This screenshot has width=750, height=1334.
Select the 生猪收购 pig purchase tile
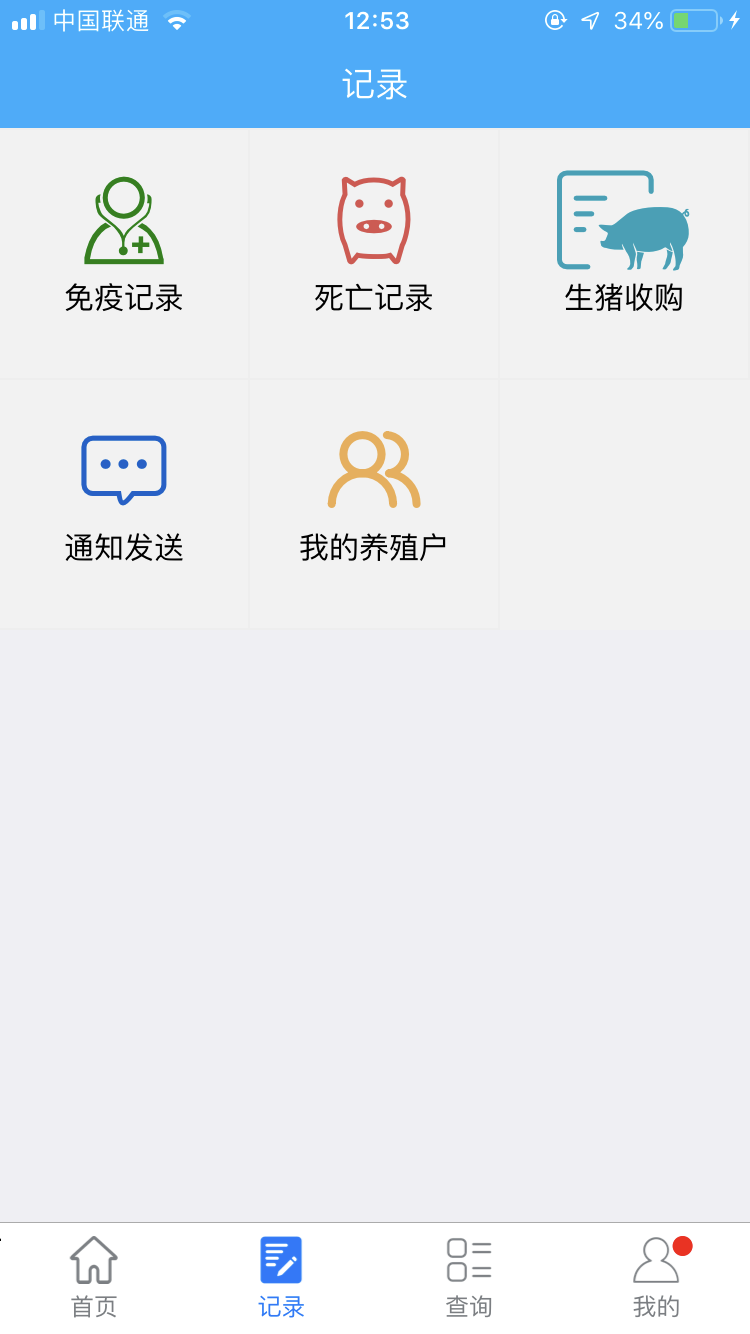pyautogui.click(x=624, y=247)
